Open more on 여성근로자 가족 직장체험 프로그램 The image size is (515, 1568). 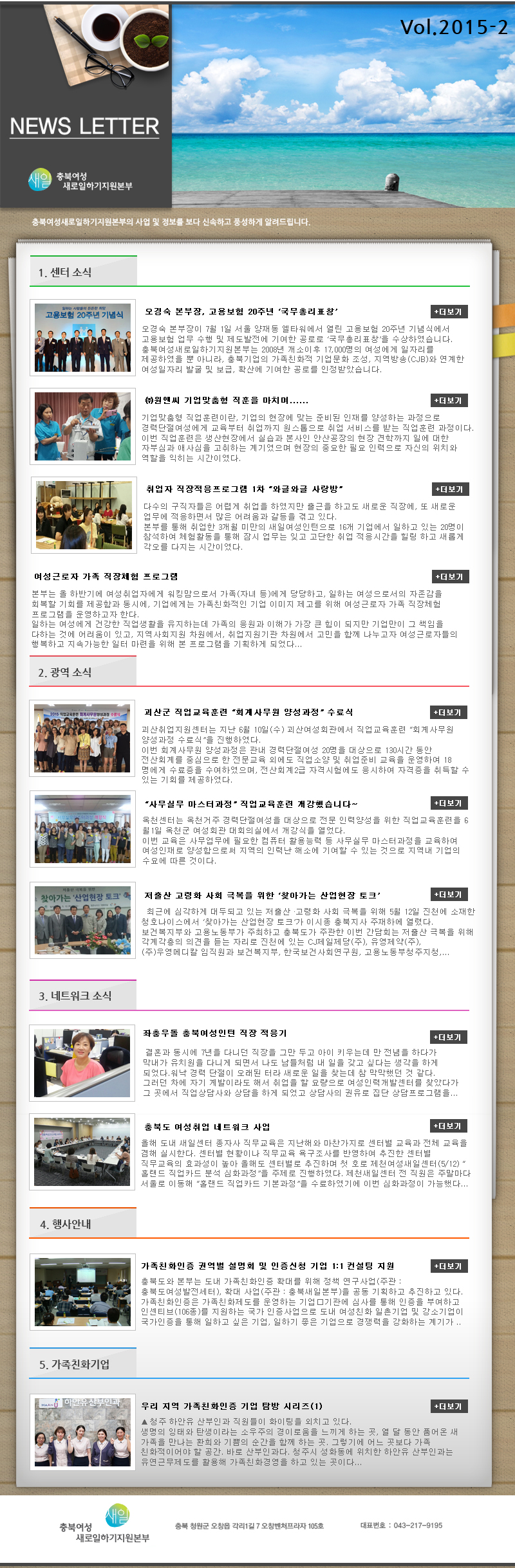pos(449,577)
